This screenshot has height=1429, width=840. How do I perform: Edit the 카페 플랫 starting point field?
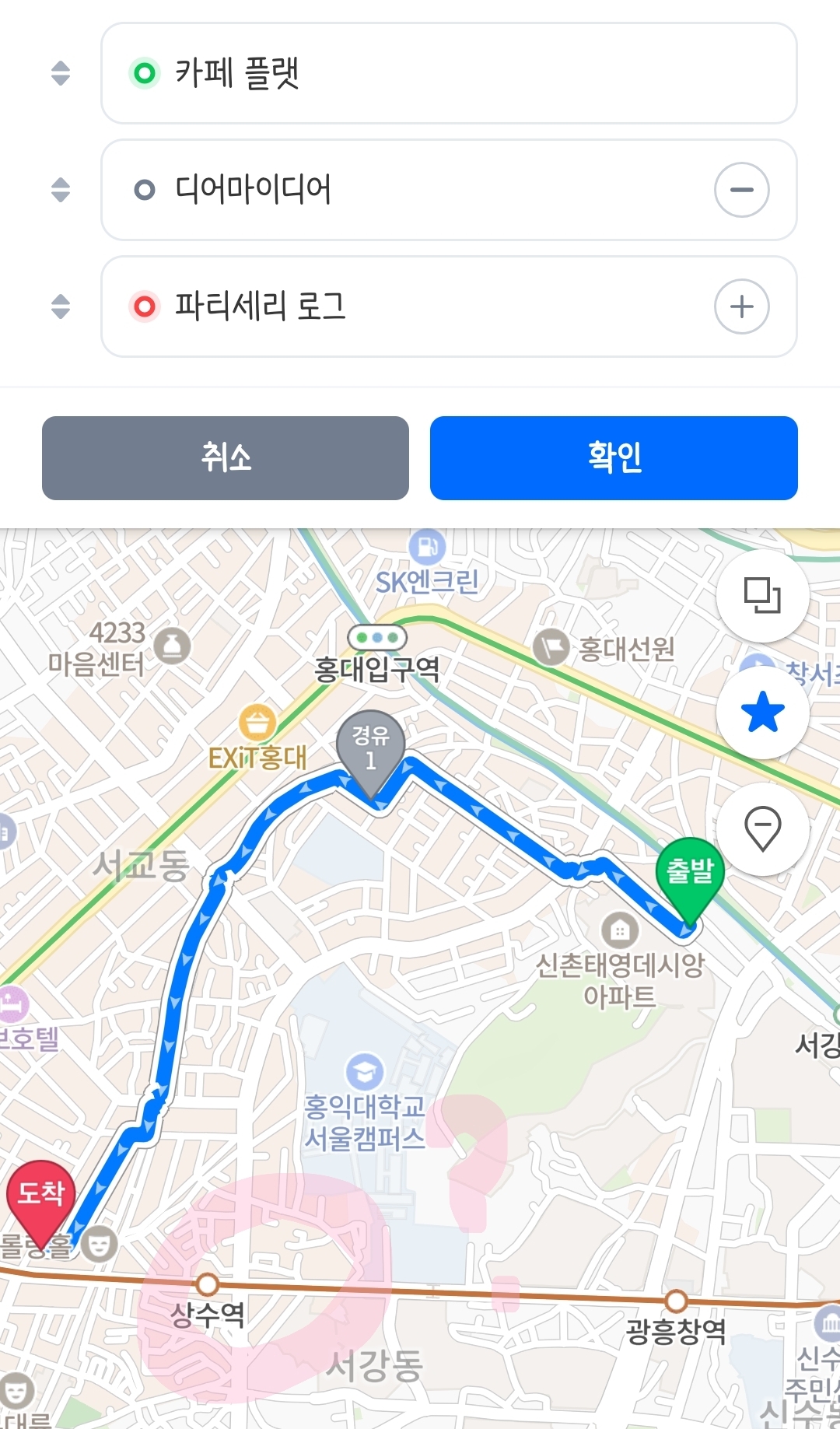(x=447, y=73)
